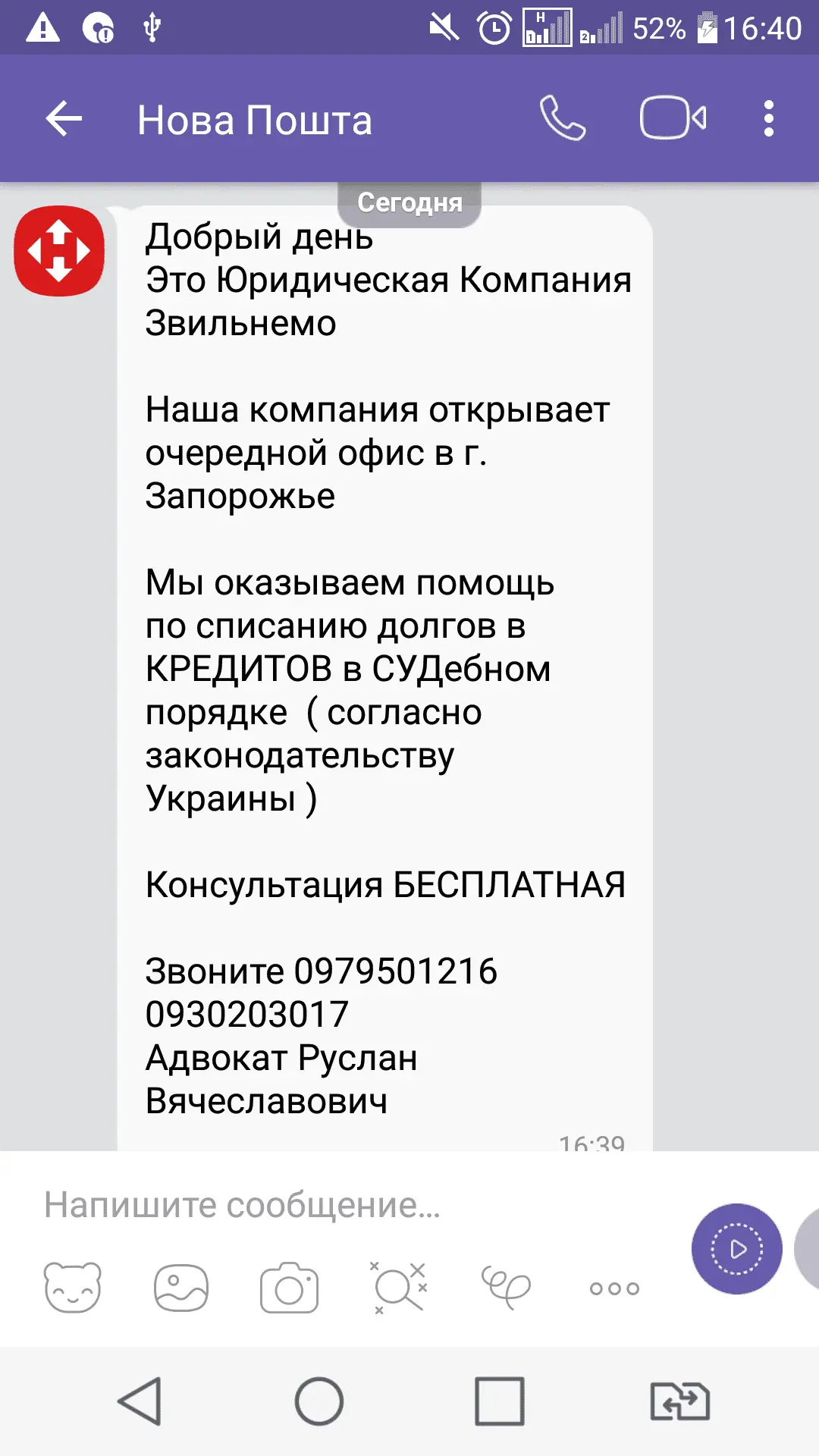This screenshot has width=819, height=1456.
Task: Go back from the Нова Пошта chat
Action: tap(64, 119)
